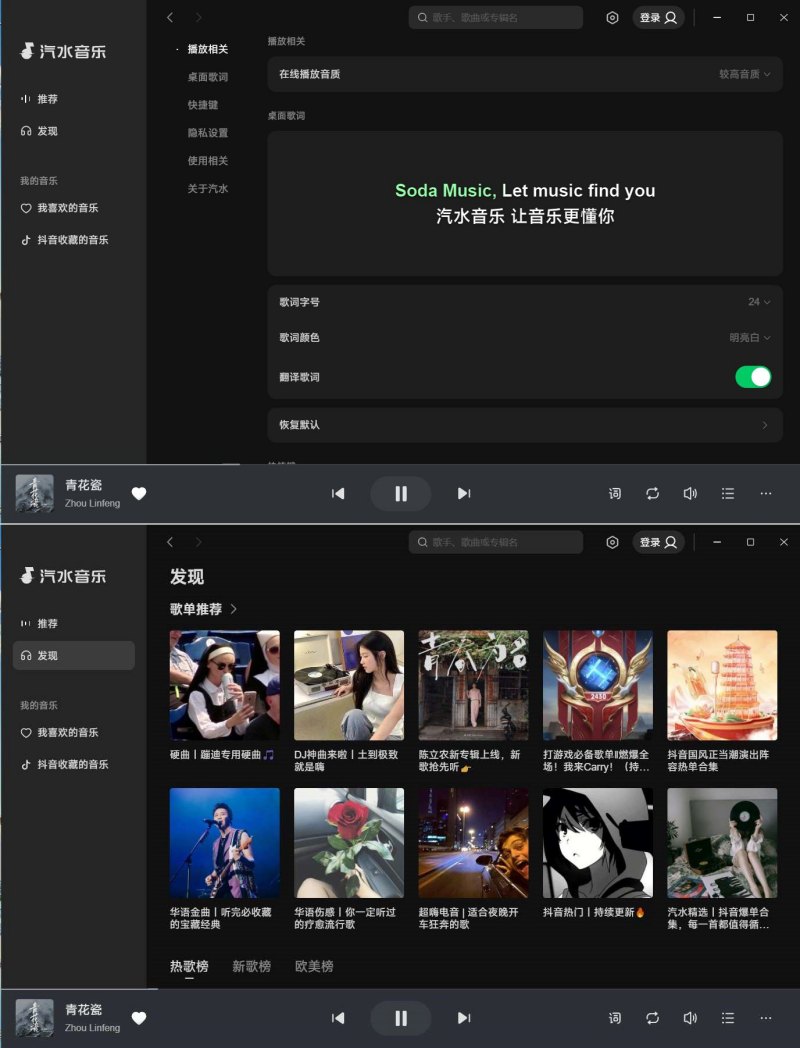The image size is (800, 1048).
Task: Switch to the 新歌榜 tab
Action: [251, 966]
